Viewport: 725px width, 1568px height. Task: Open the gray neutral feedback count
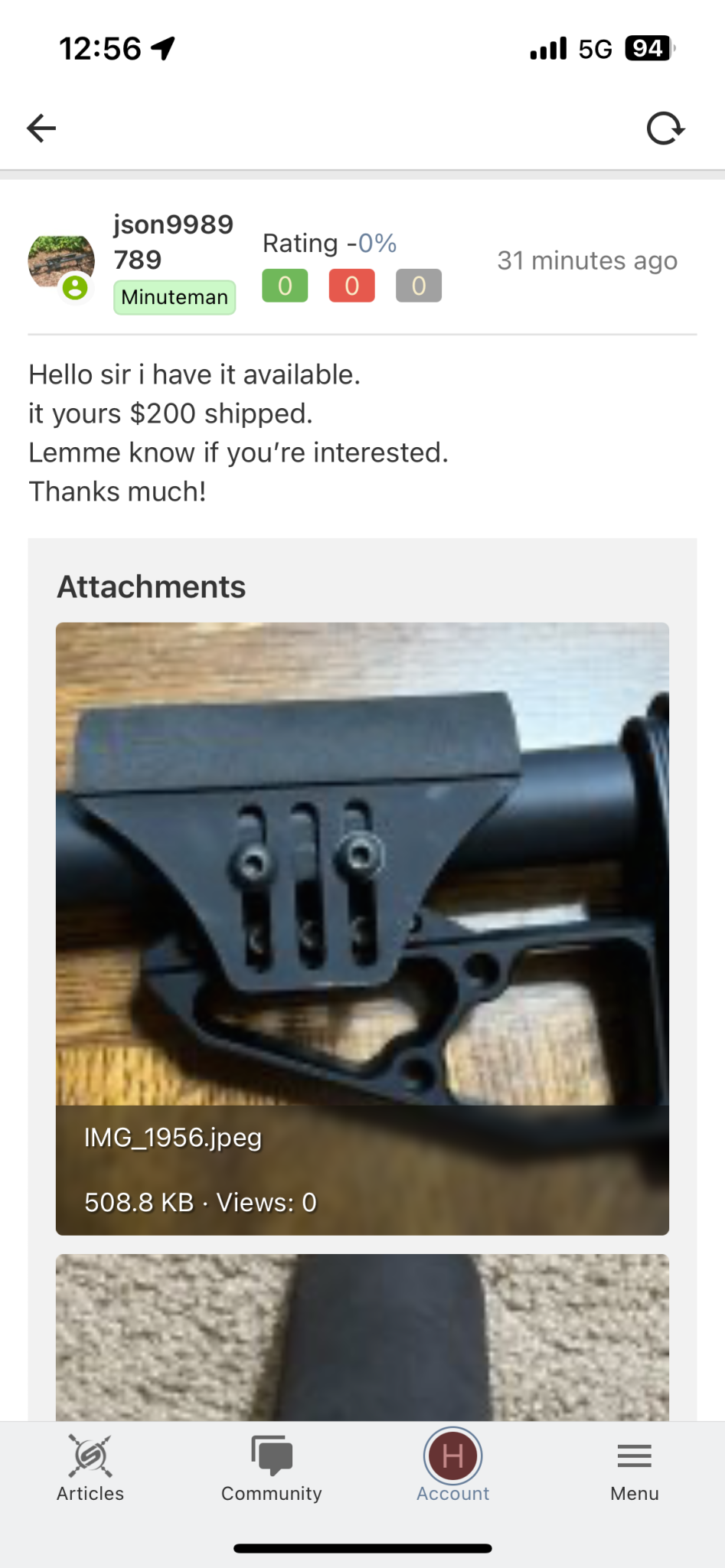click(419, 286)
